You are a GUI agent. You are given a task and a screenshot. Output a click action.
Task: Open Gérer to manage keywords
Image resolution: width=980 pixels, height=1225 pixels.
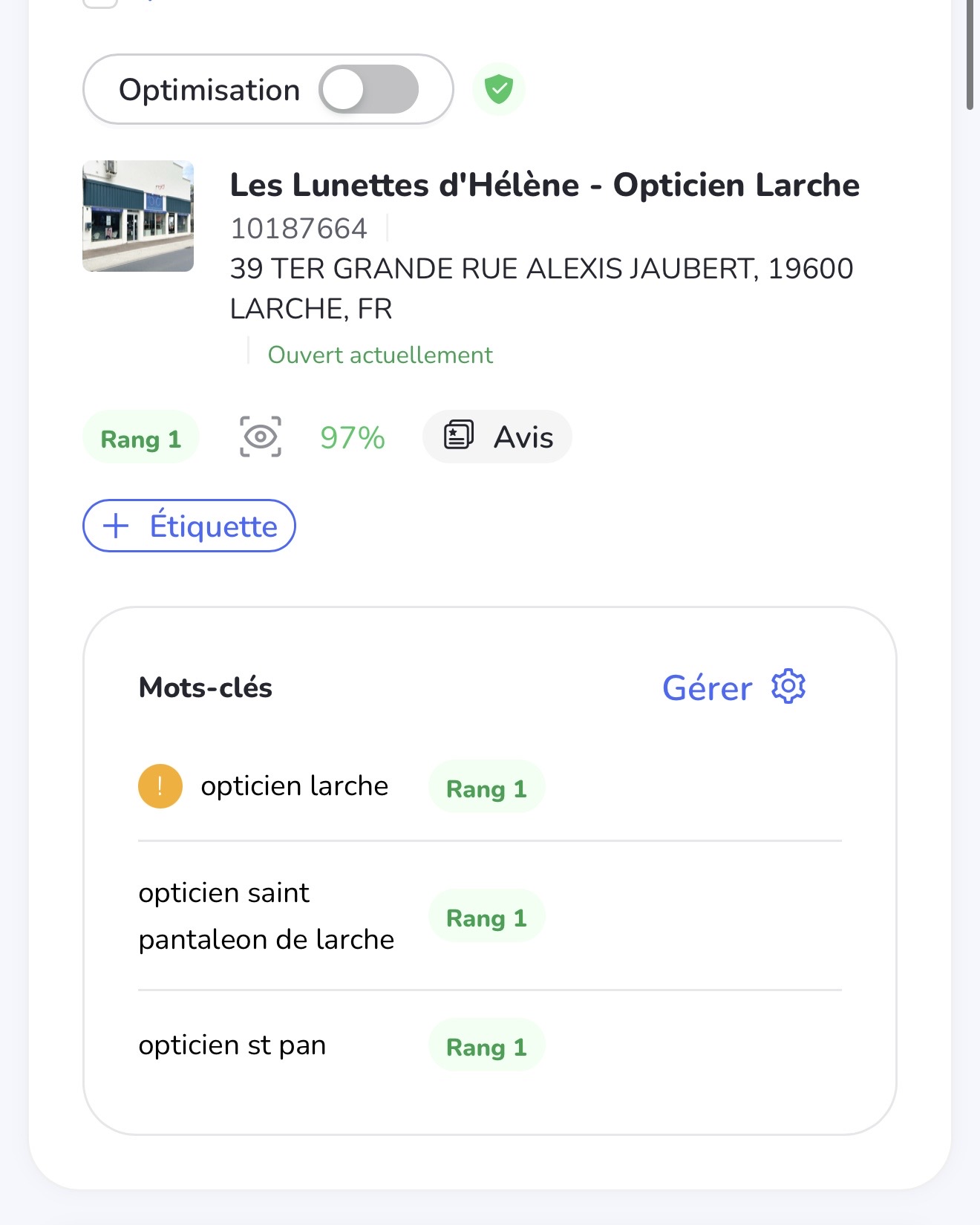(x=705, y=688)
